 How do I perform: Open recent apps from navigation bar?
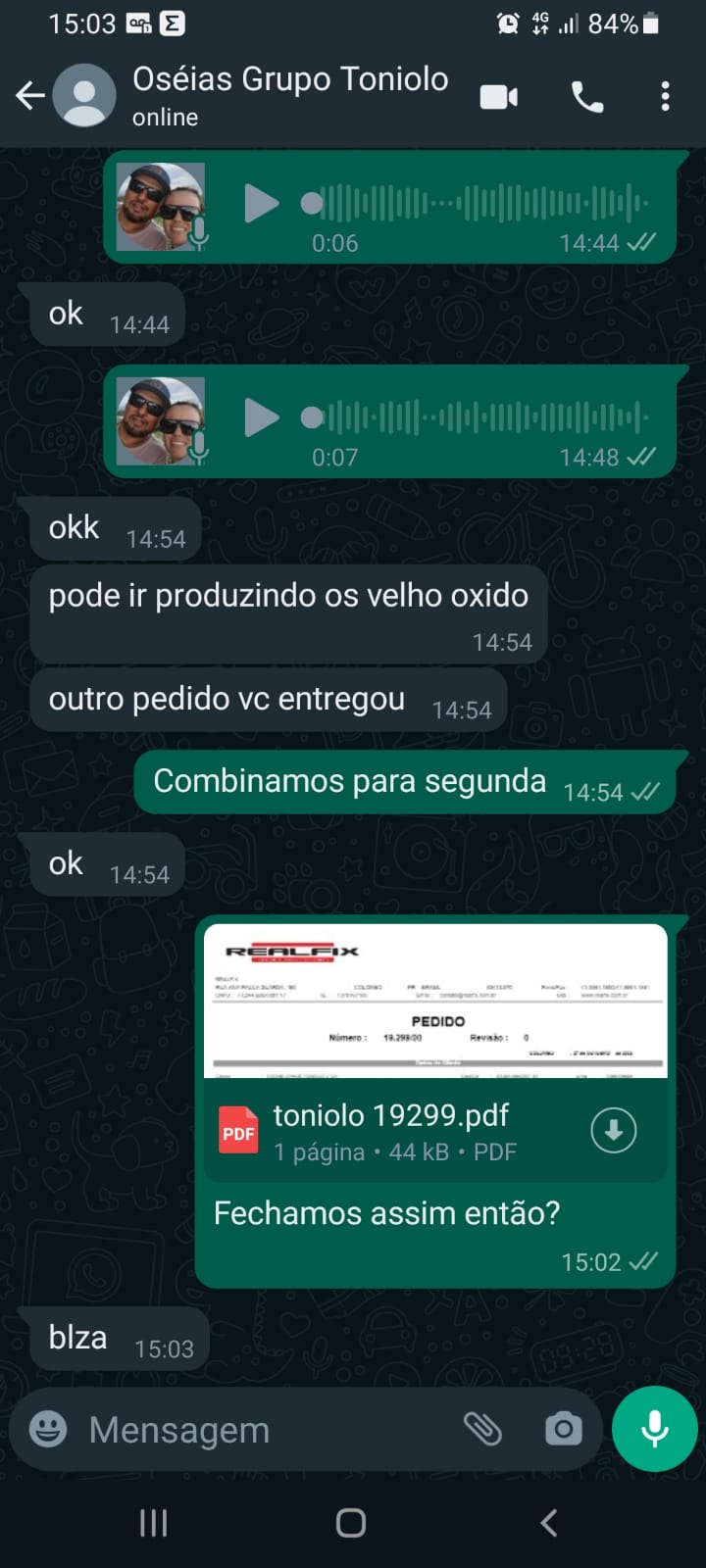(154, 1522)
